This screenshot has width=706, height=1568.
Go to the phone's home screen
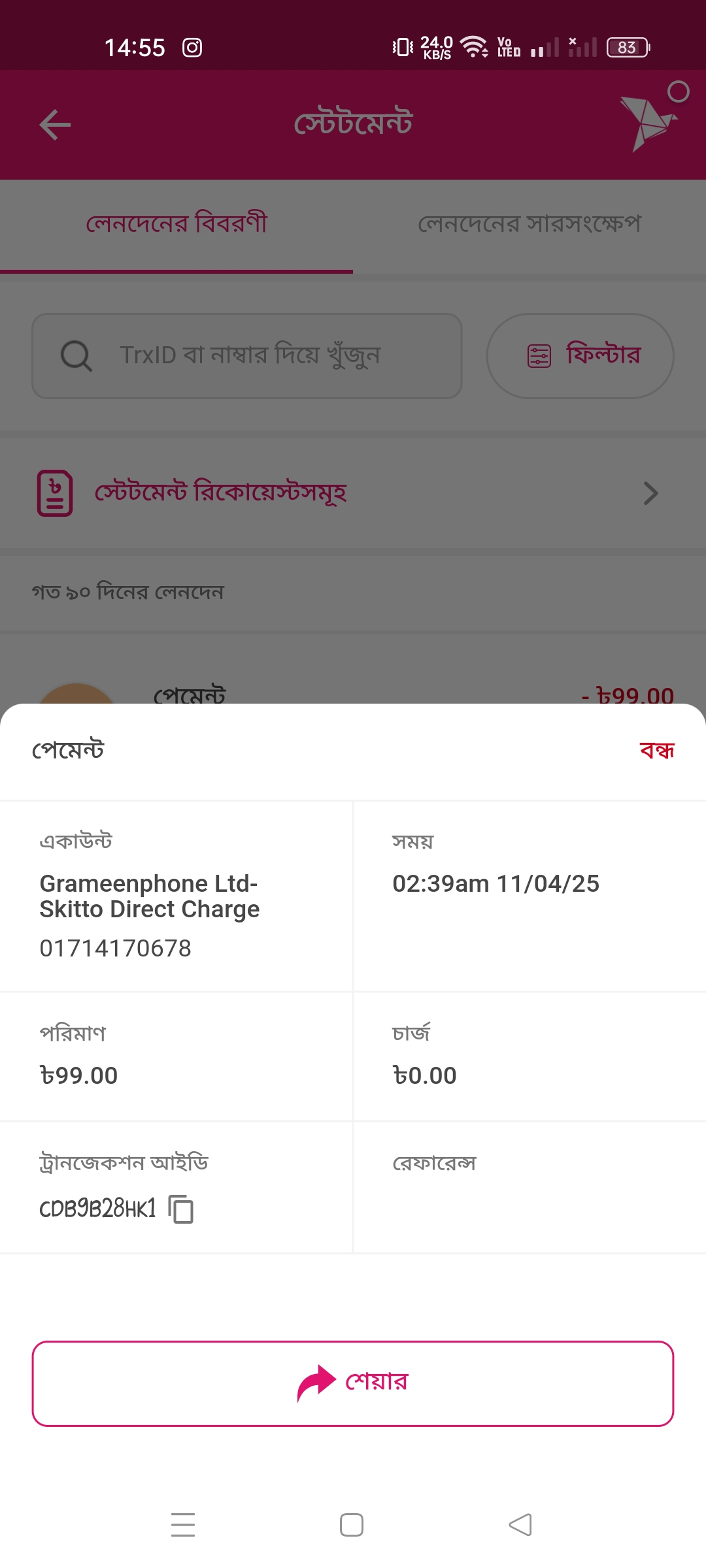click(352, 1525)
